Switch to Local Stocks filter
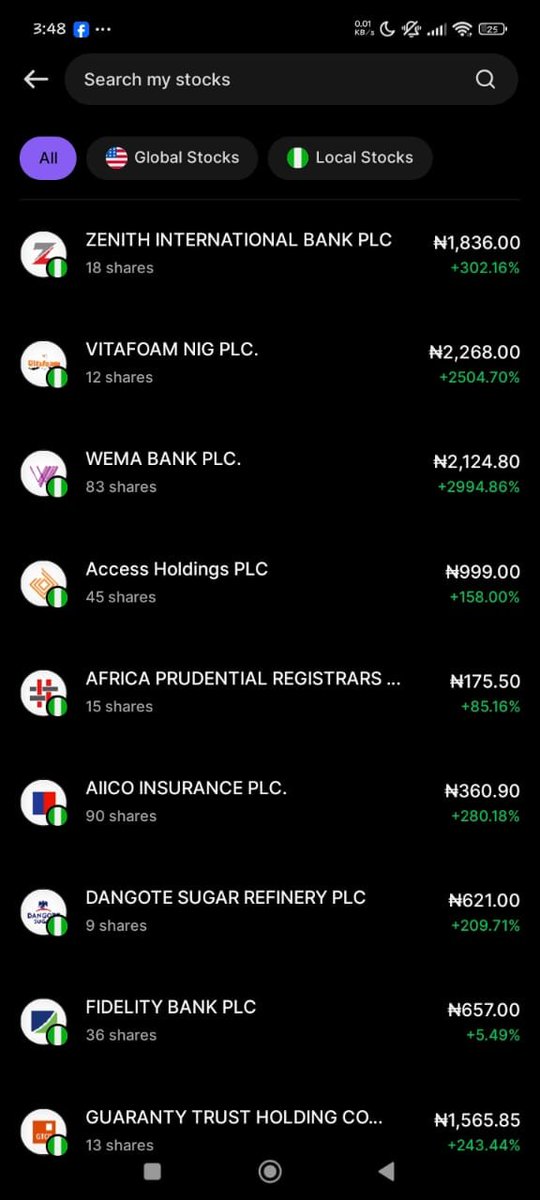This screenshot has width=540, height=1200. (350, 158)
